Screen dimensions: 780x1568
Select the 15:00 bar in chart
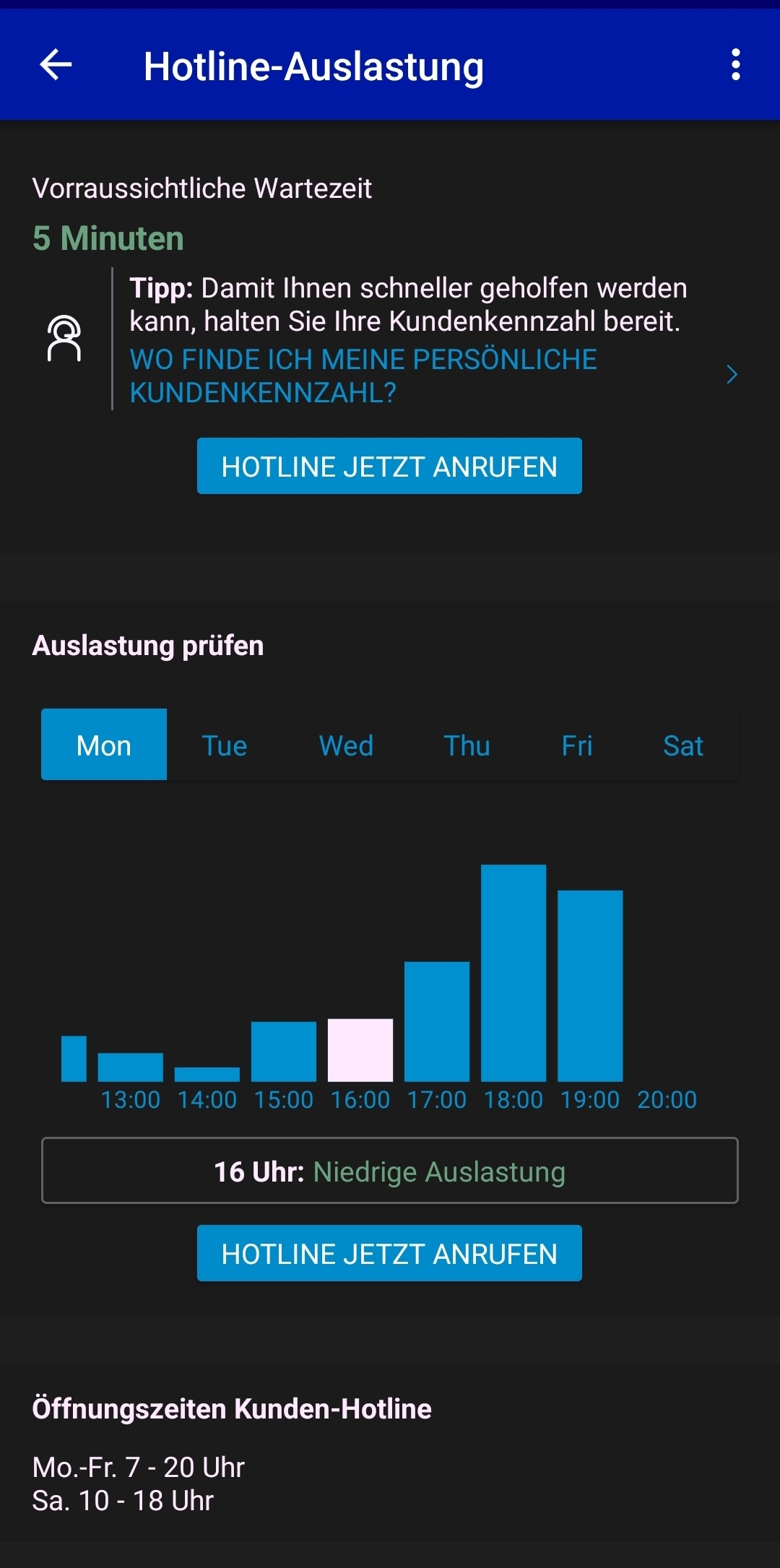coord(284,1052)
